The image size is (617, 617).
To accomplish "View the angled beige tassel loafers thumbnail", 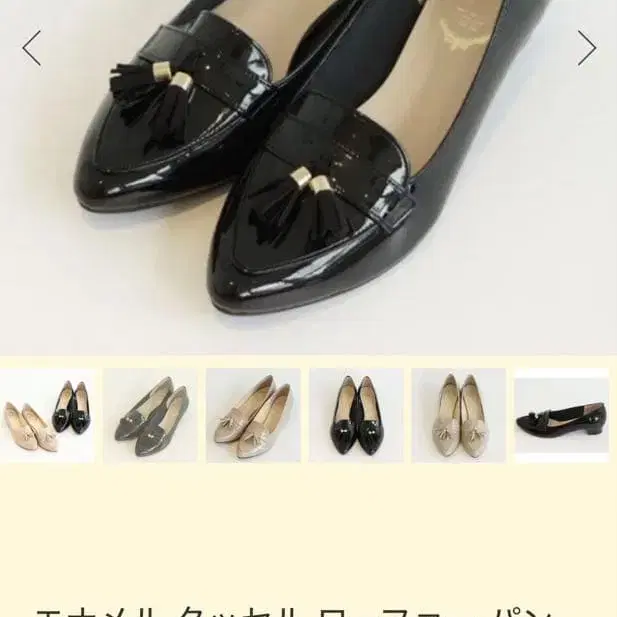I will click(x=253, y=416).
